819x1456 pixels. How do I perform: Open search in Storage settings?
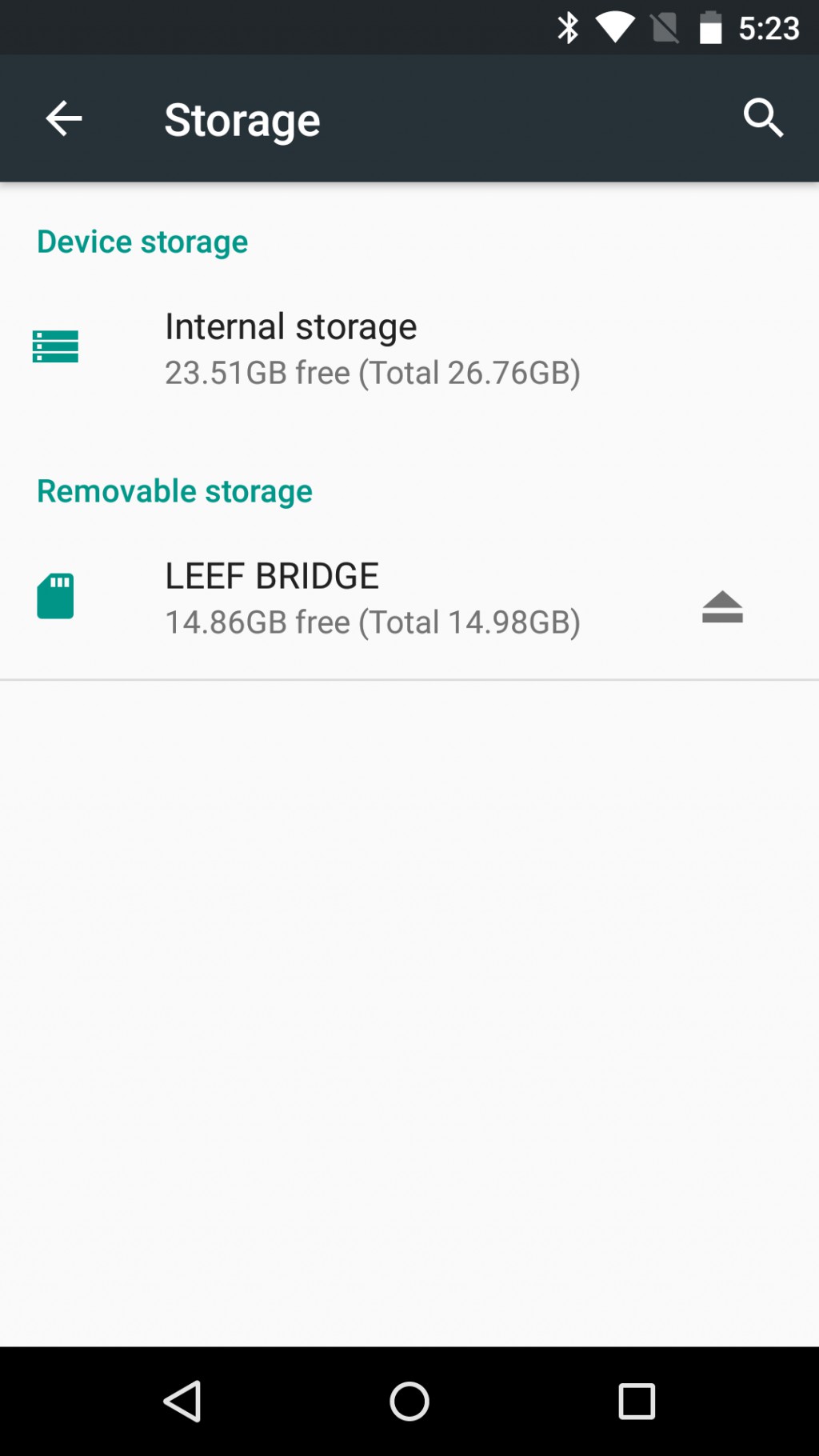tap(763, 119)
